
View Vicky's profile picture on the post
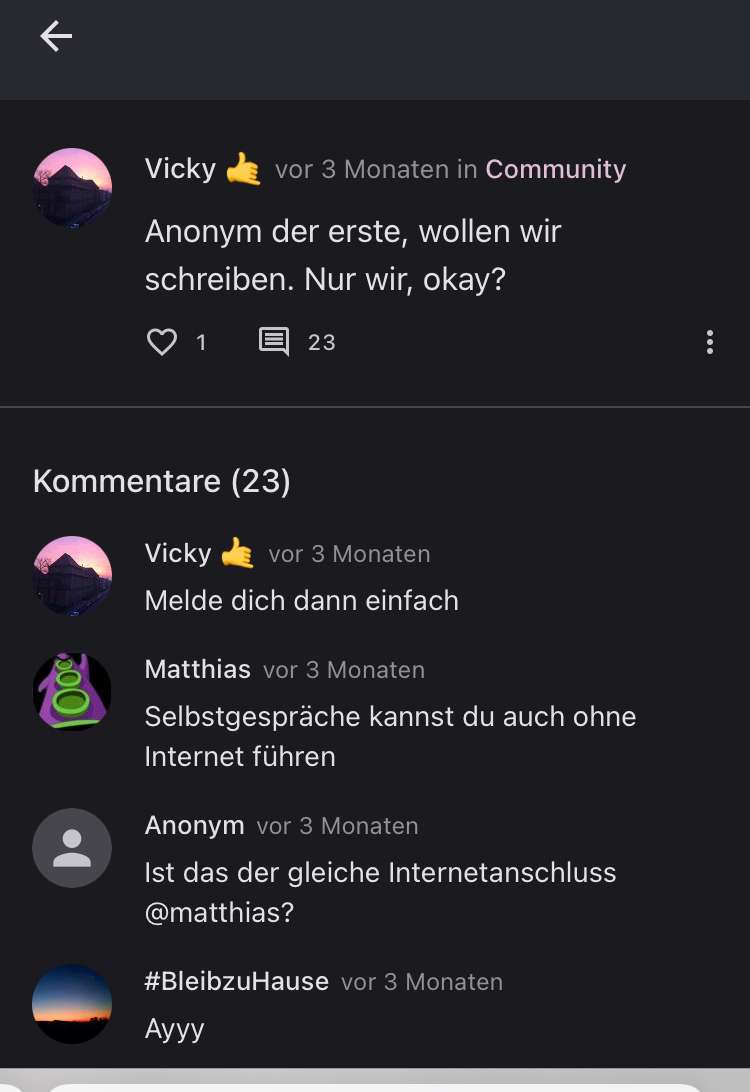point(72,188)
